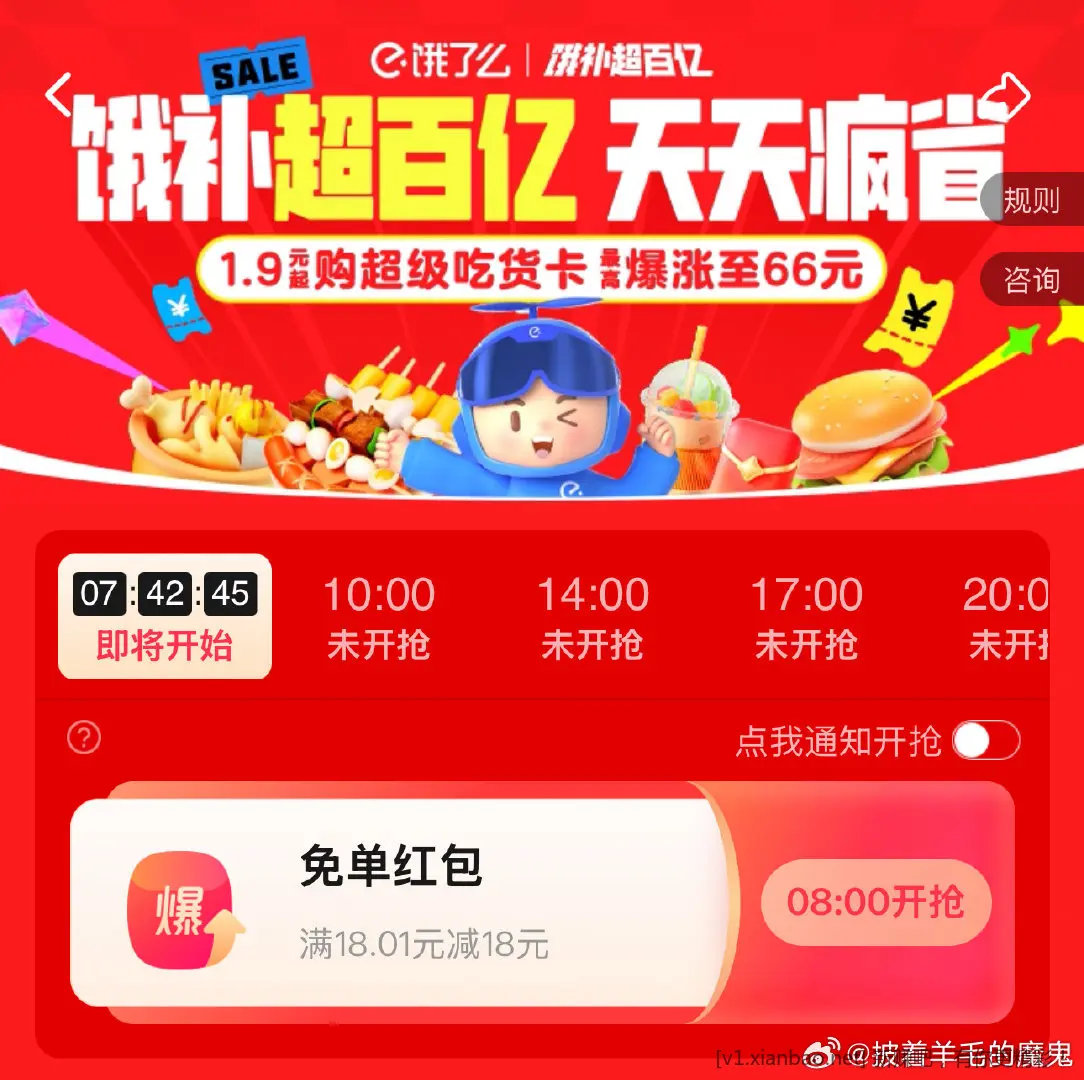Switch to the 17:00 time slot
This screenshot has width=1084, height=1080.
[x=807, y=616]
